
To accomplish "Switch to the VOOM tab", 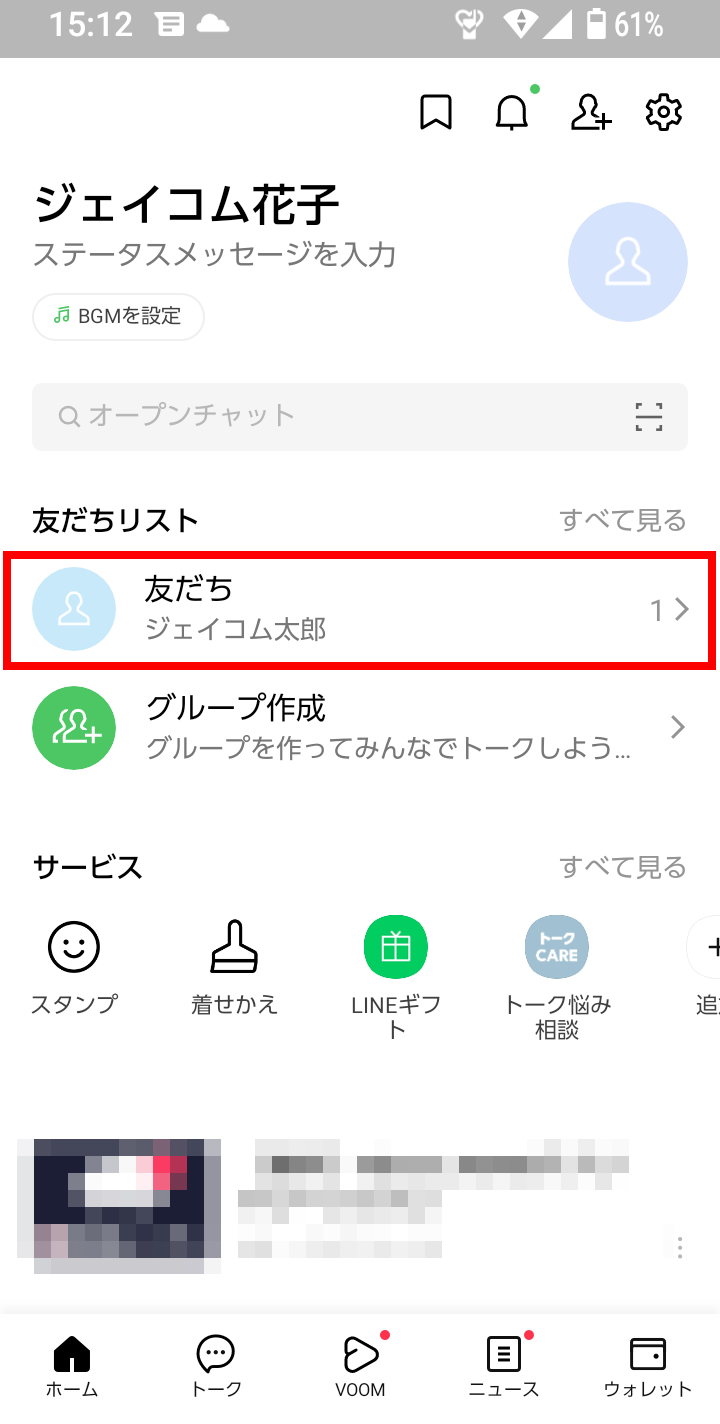I will pyautogui.click(x=360, y=1368).
